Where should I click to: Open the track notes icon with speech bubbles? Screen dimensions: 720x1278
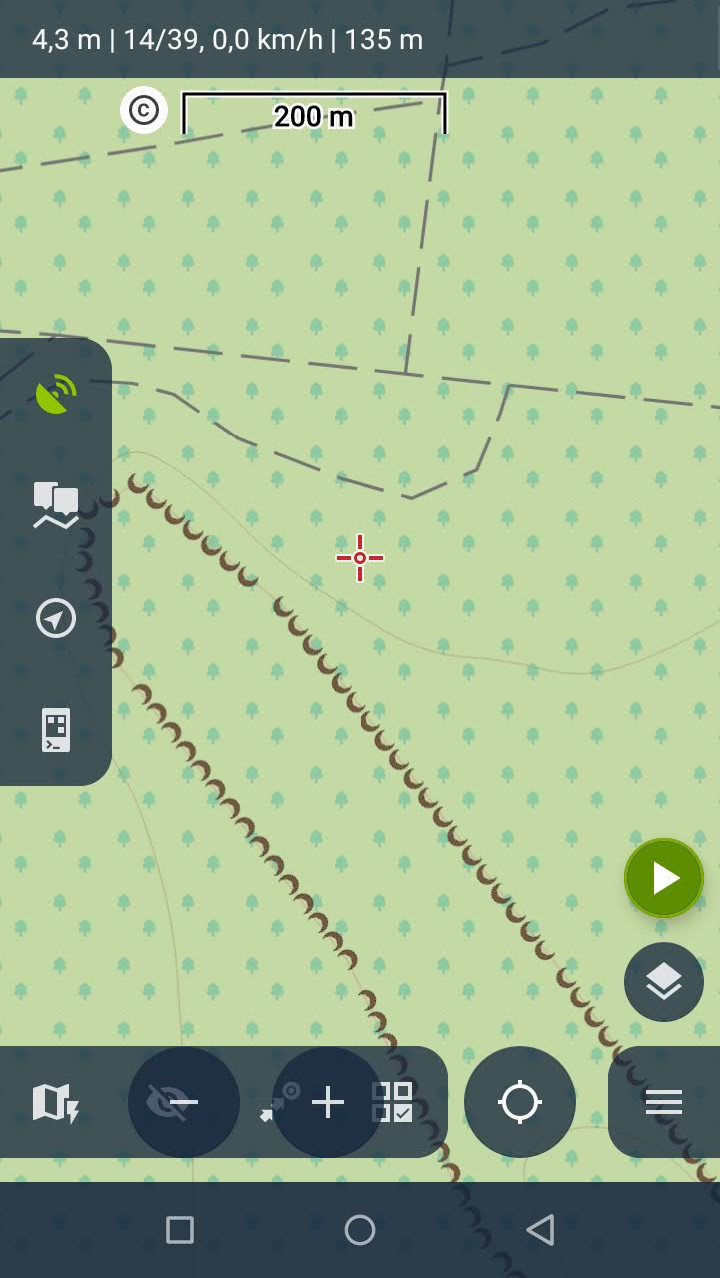tap(56, 505)
